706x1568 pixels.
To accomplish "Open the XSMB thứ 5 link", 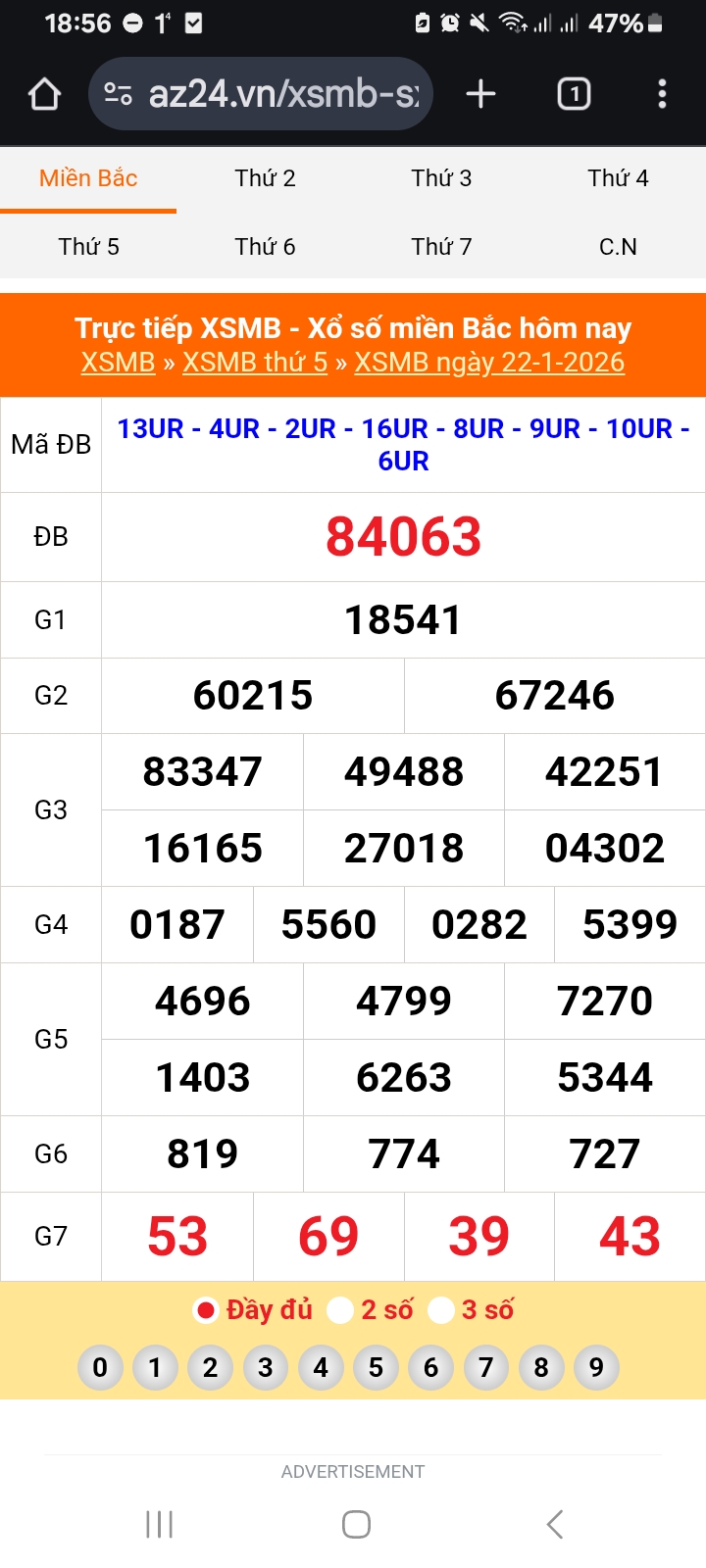I will pos(255,363).
